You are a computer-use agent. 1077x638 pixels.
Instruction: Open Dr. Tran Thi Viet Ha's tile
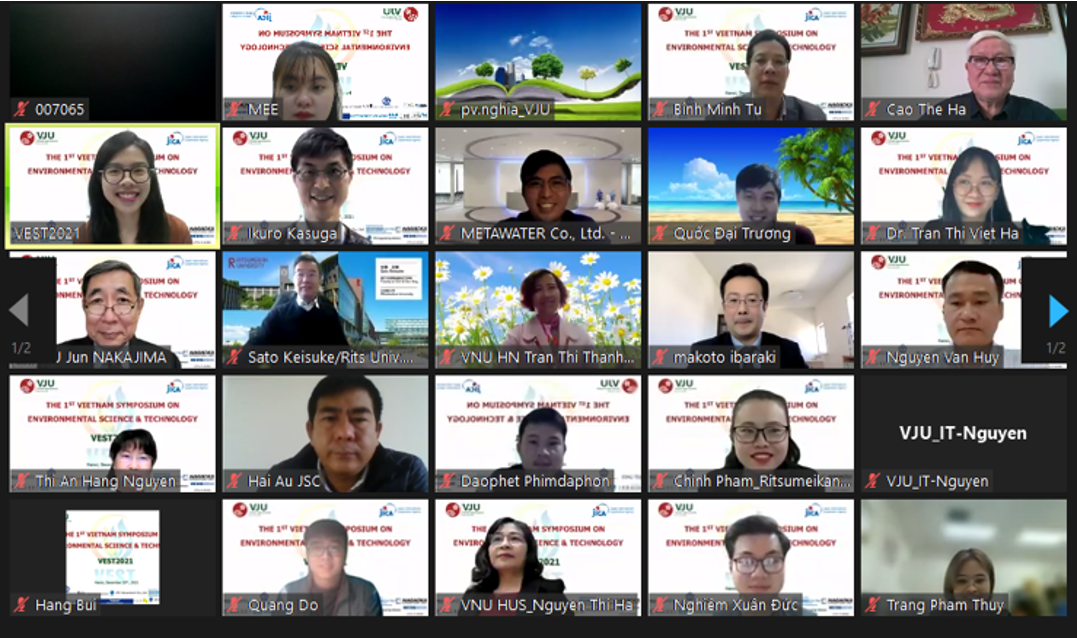click(964, 186)
